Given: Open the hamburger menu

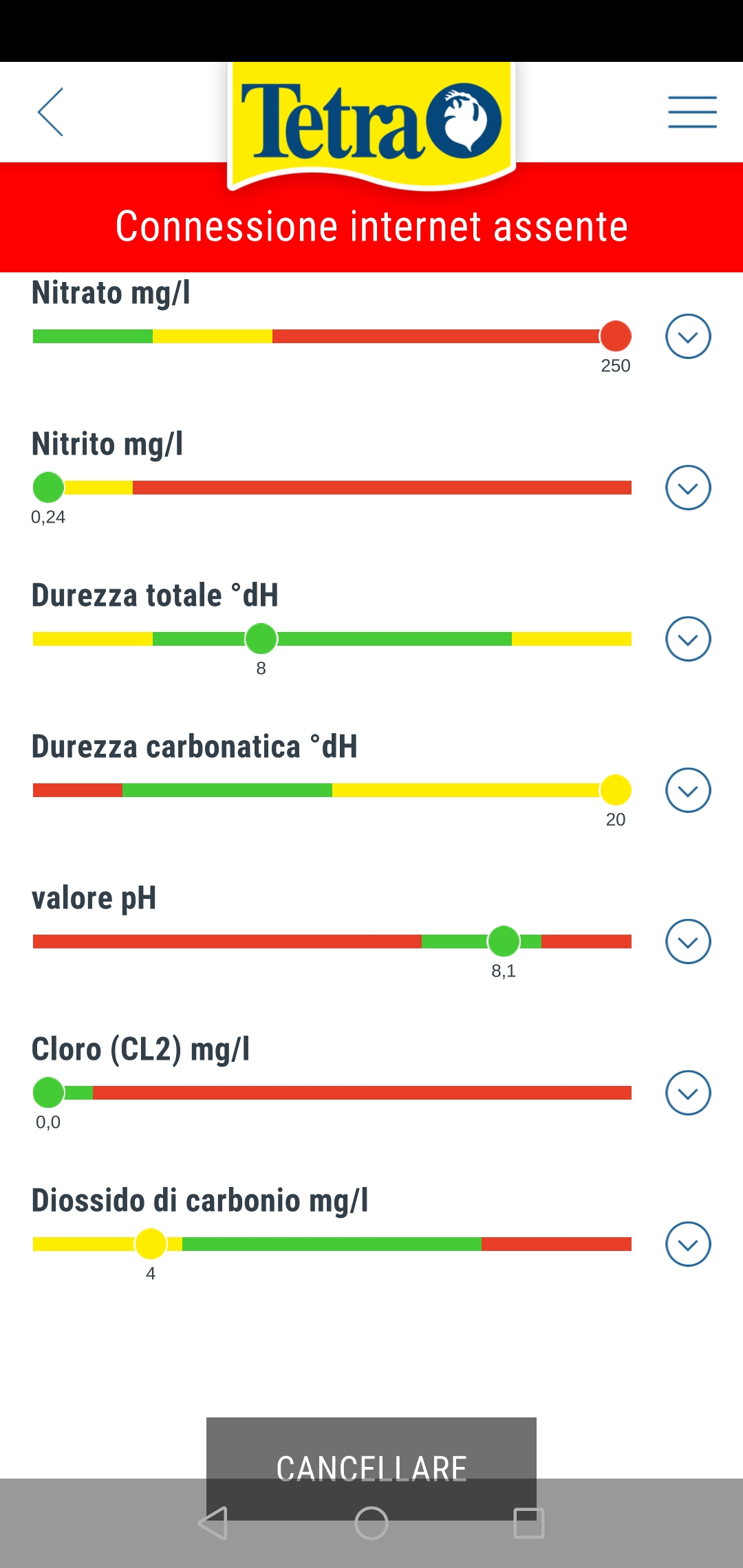Looking at the screenshot, I should pos(692,112).
